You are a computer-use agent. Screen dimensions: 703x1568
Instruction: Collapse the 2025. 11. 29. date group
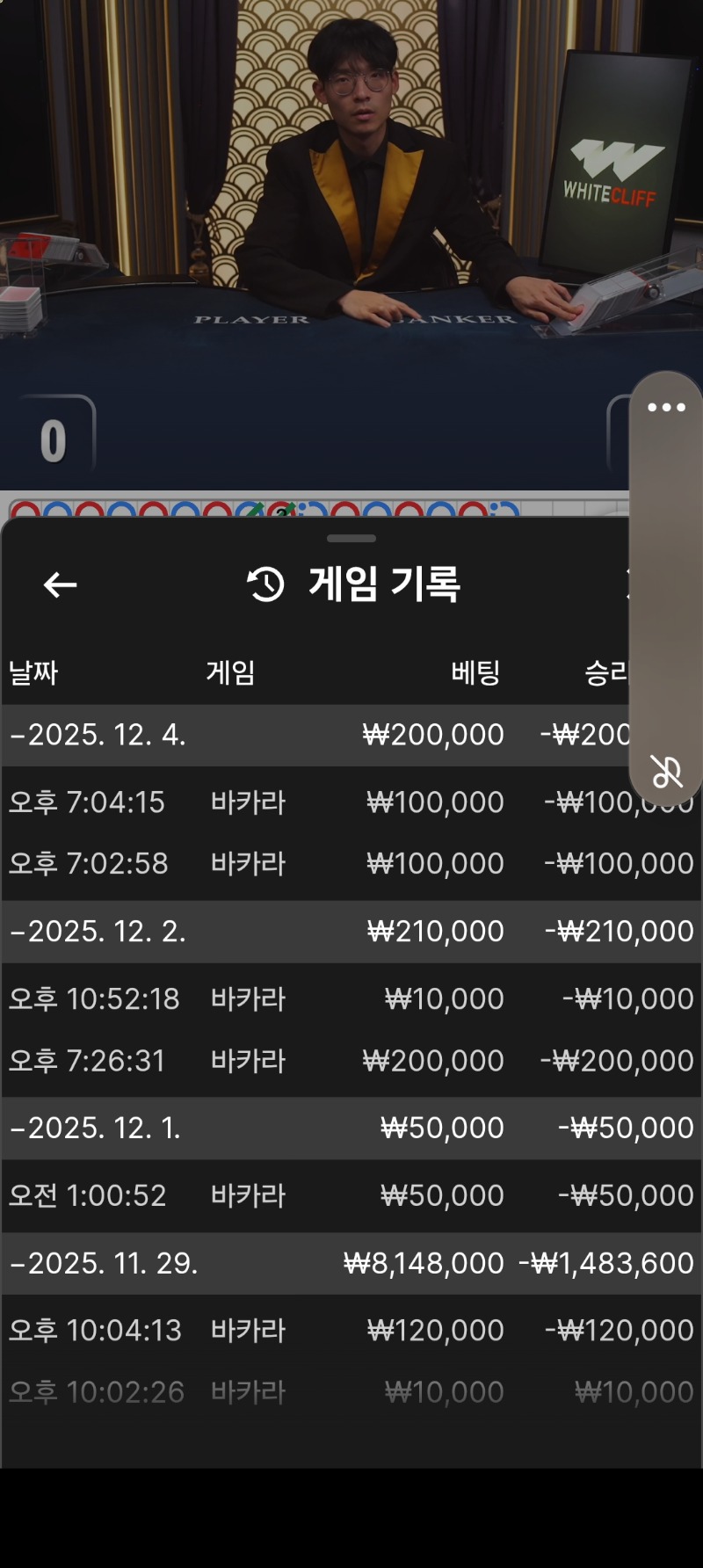[x=104, y=1263]
